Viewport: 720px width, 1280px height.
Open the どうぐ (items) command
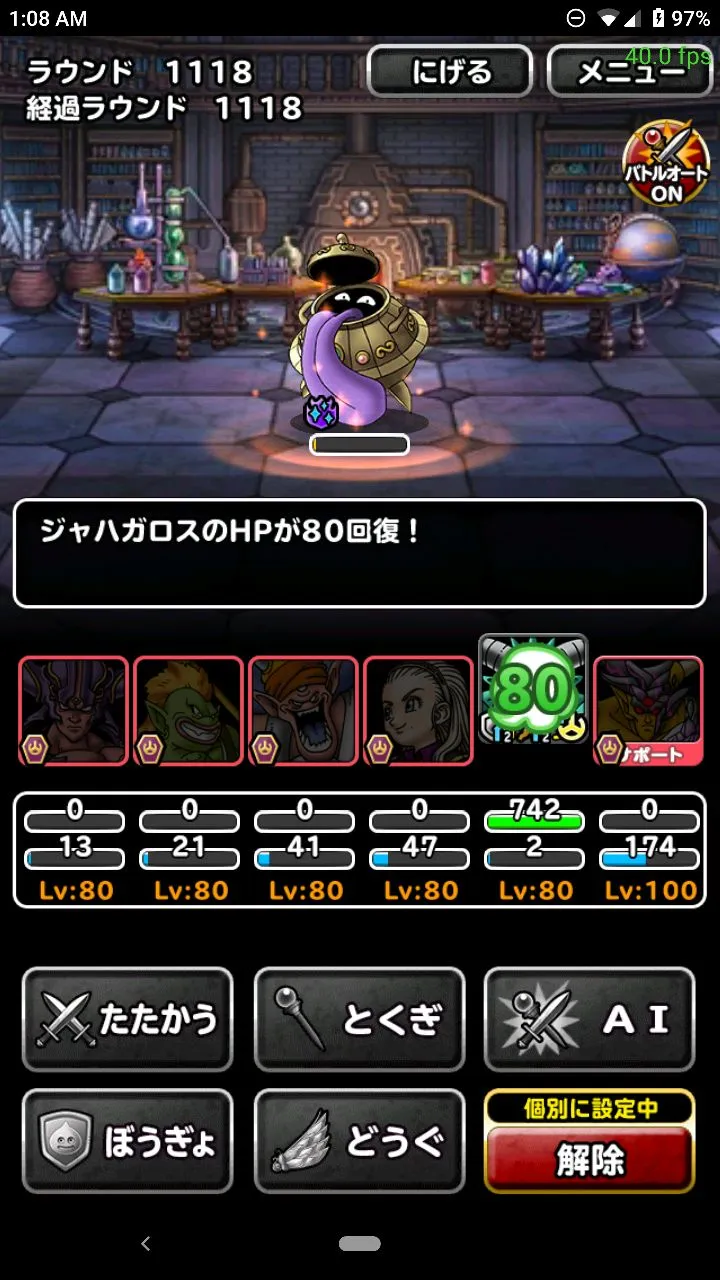click(359, 1141)
